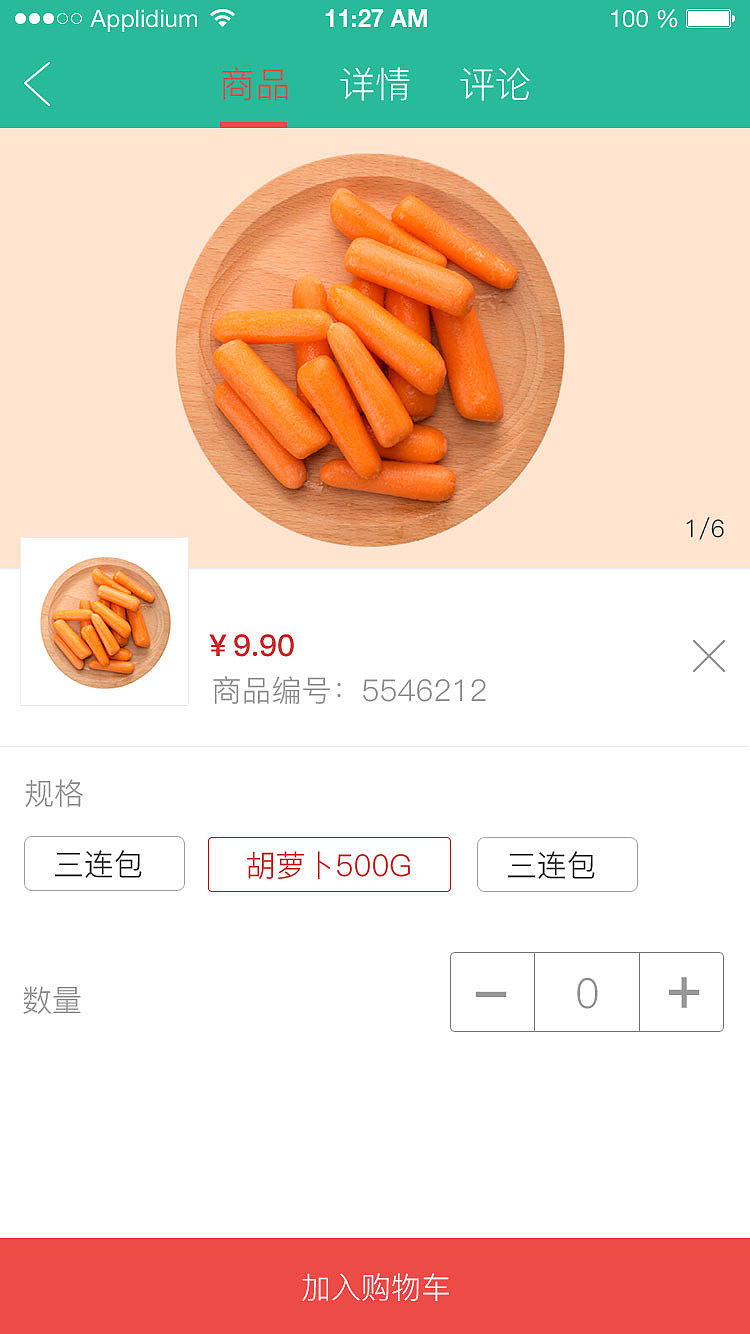
Task: Tap the Wi-Fi icon in the status bar
Action: coord(222,17)
